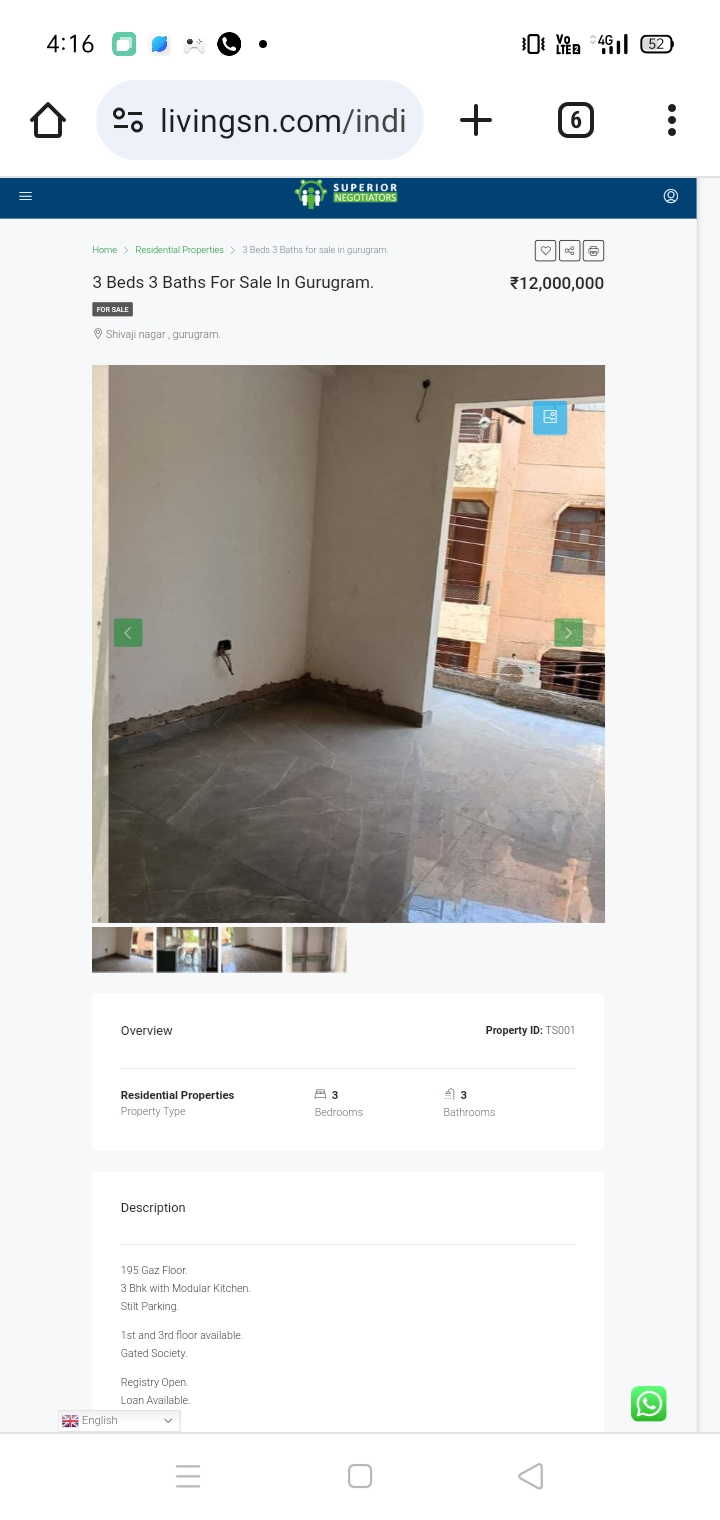This screenshot has width=720, height=1520.
Task: Open the gallery image icon on photo
Action: [550, 417]
